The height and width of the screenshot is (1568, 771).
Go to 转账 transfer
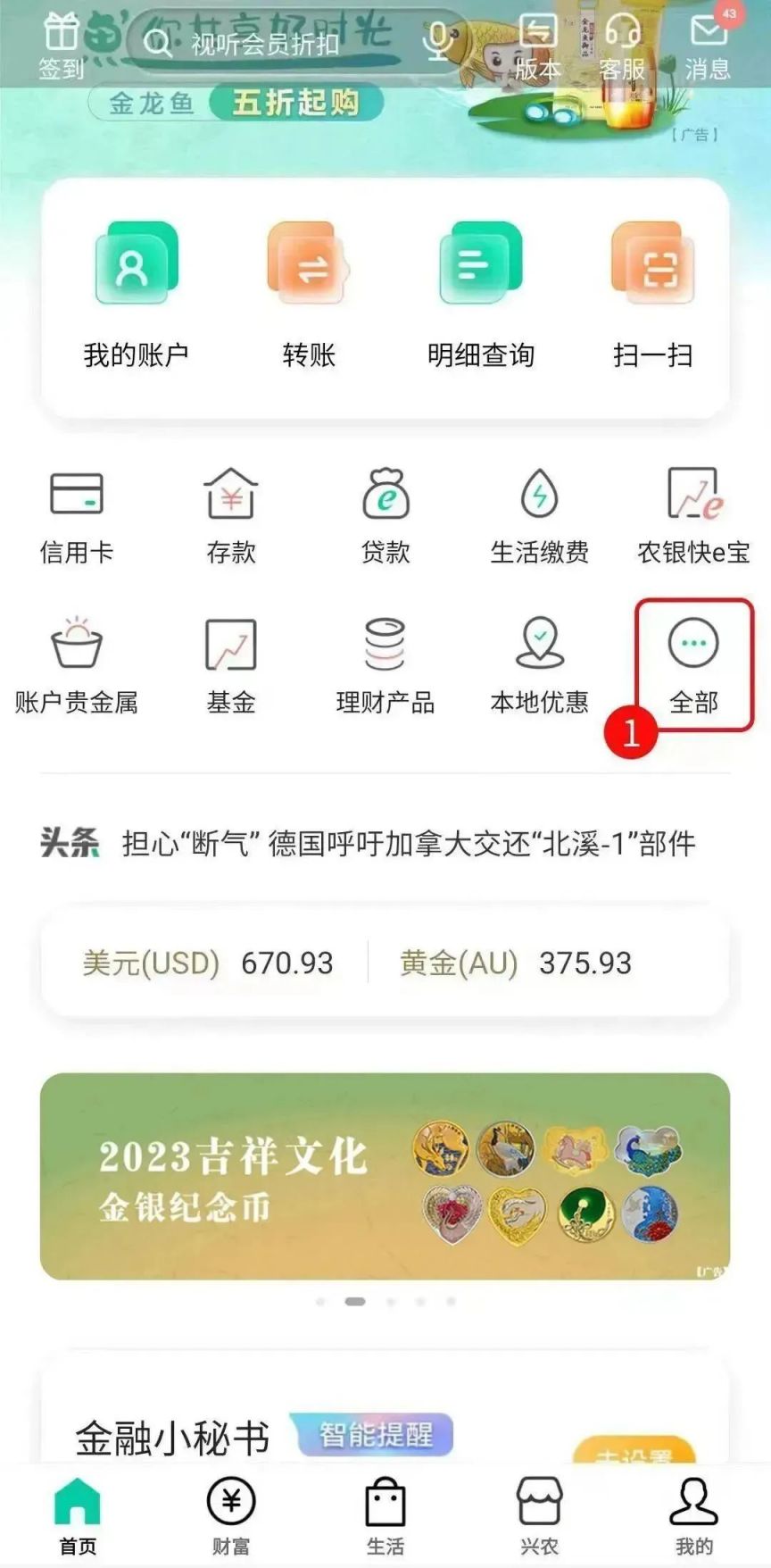308,295
